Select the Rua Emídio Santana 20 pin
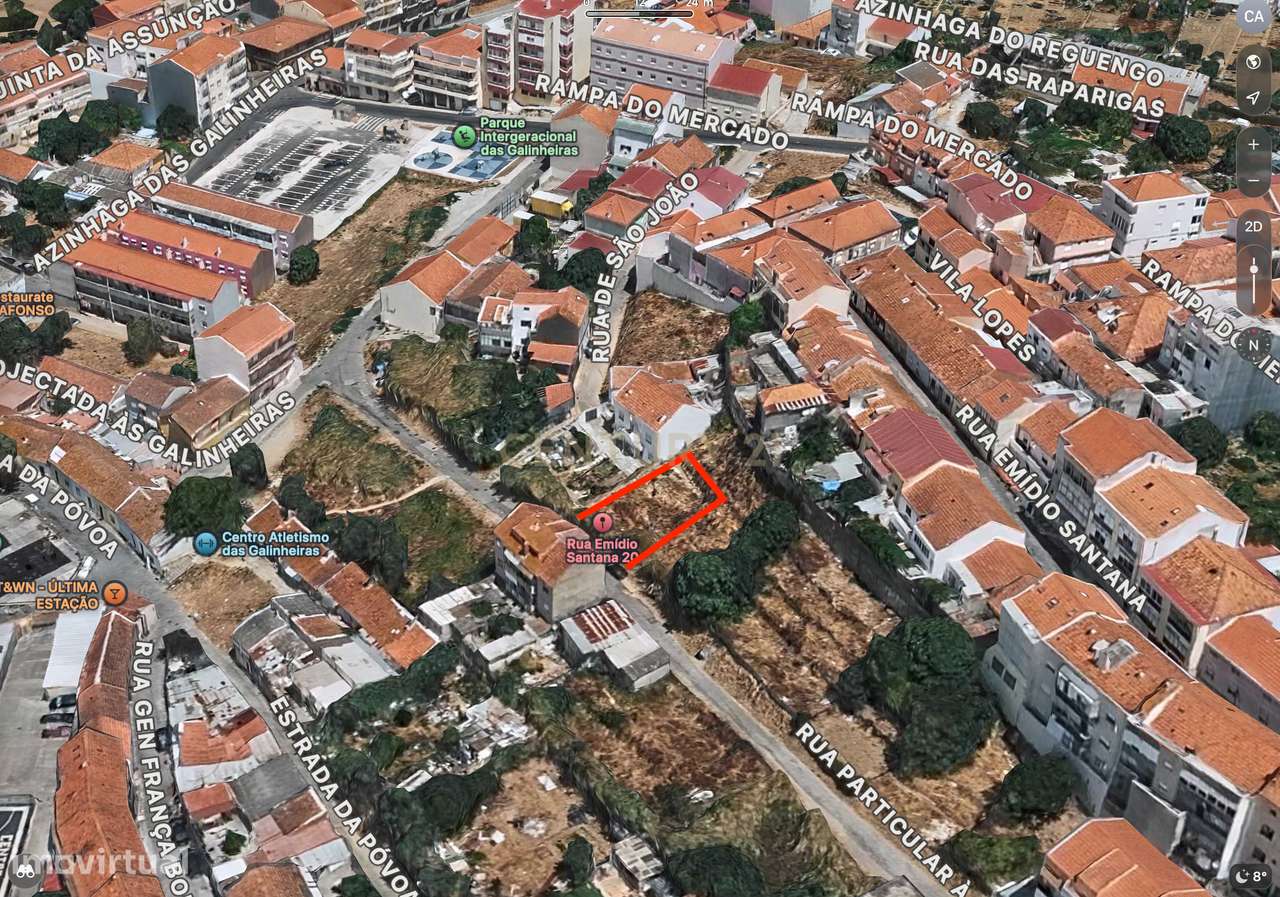Viewport: 1280px width, 897px height. (x=601, y=521)
